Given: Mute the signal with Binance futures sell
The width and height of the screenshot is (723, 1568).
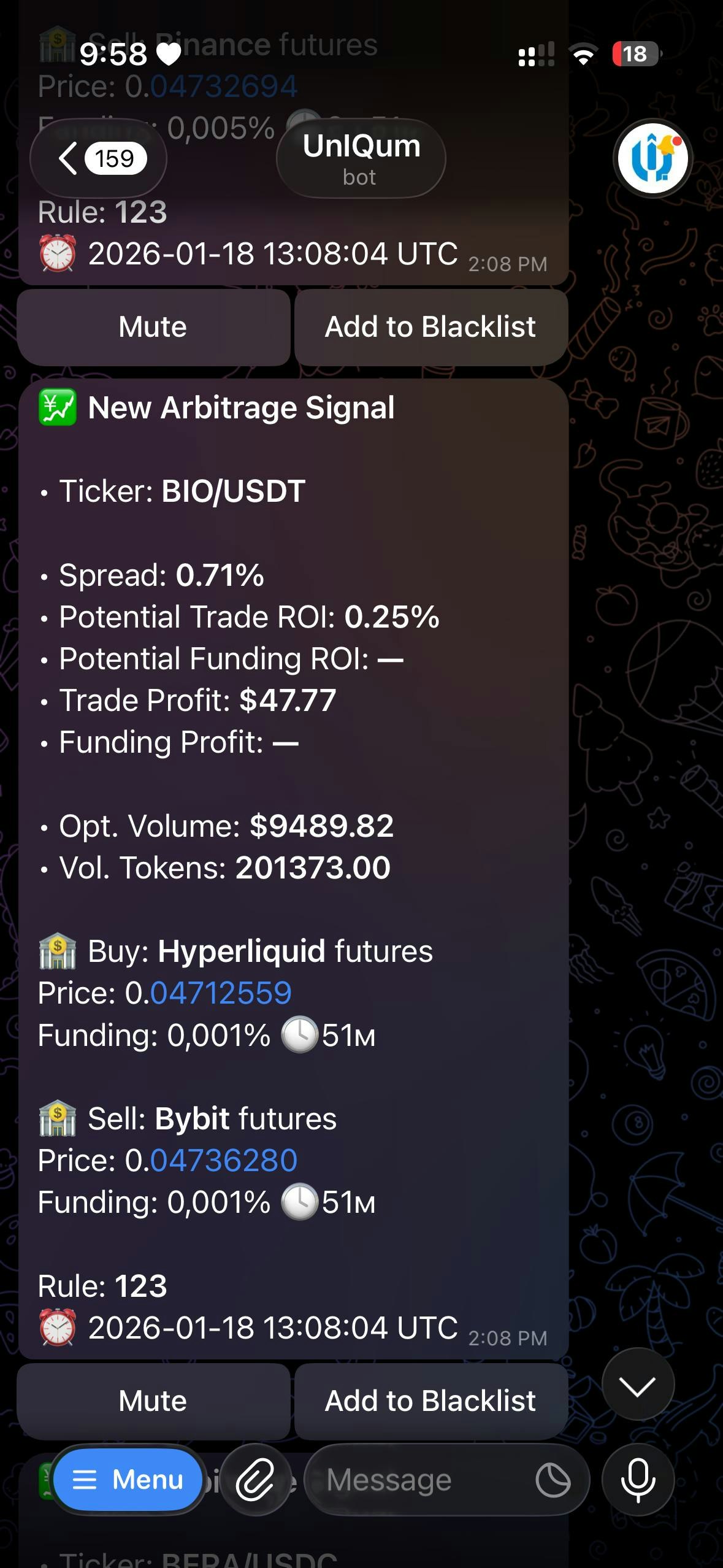Looking at the screenshot, I should [153, 327].
